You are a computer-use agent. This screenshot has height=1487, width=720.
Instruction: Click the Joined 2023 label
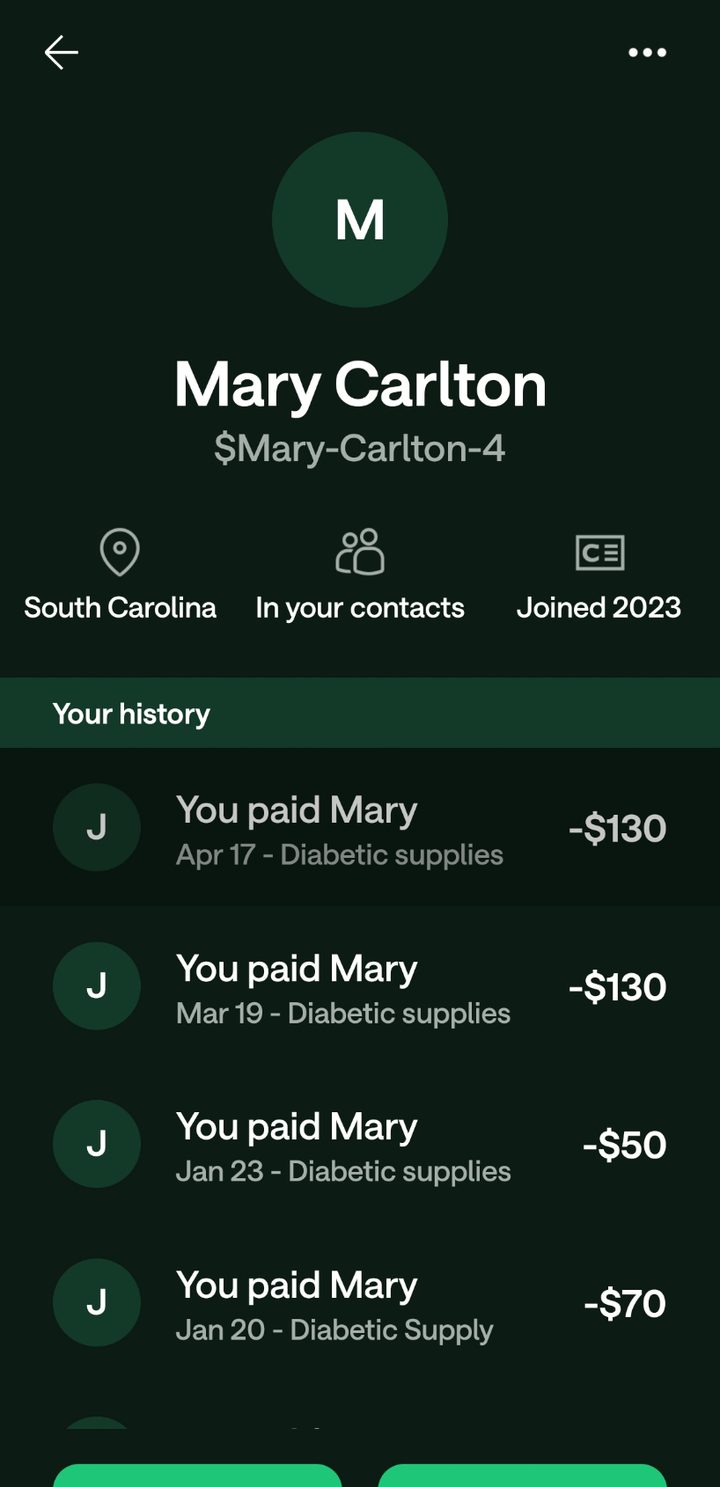598,607
